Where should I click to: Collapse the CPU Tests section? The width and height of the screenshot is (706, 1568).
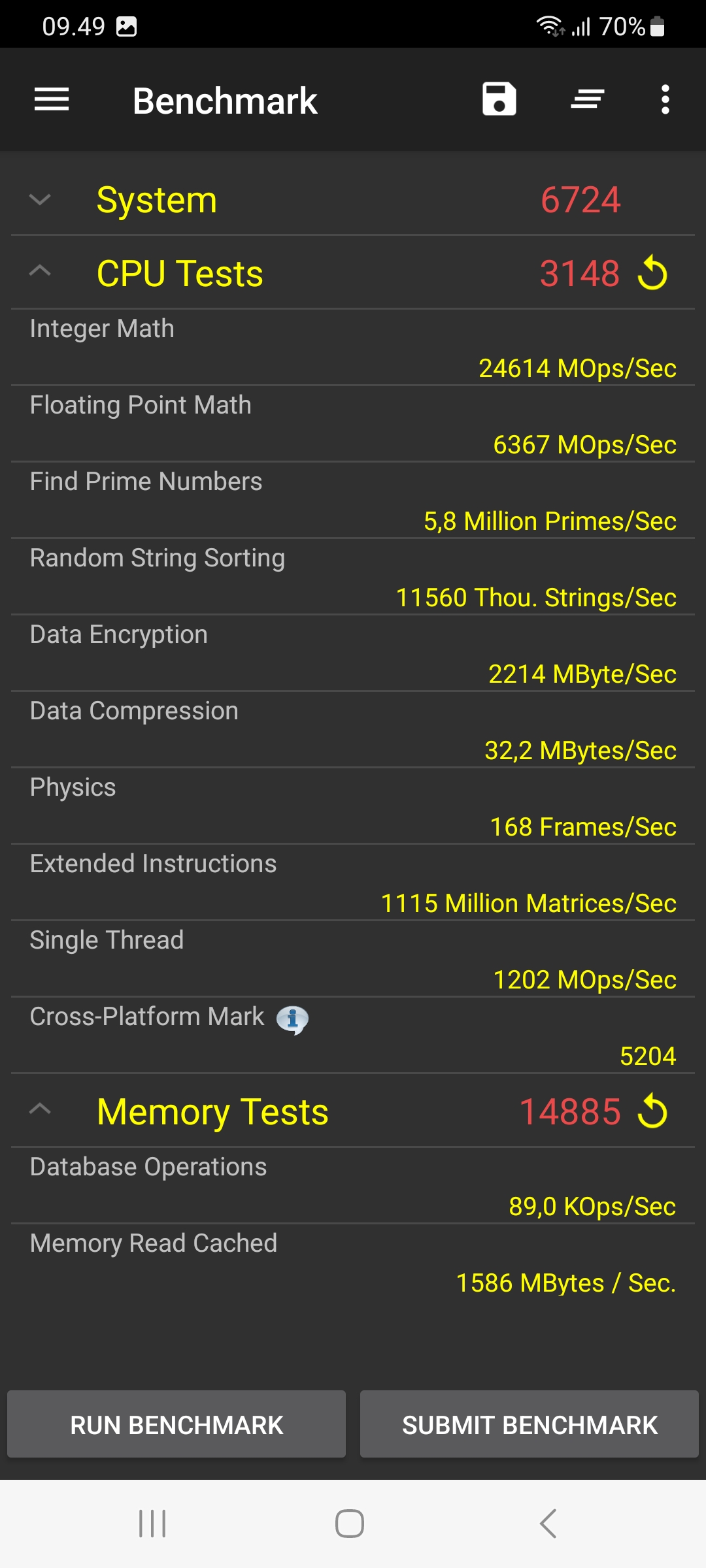point(41,270)
